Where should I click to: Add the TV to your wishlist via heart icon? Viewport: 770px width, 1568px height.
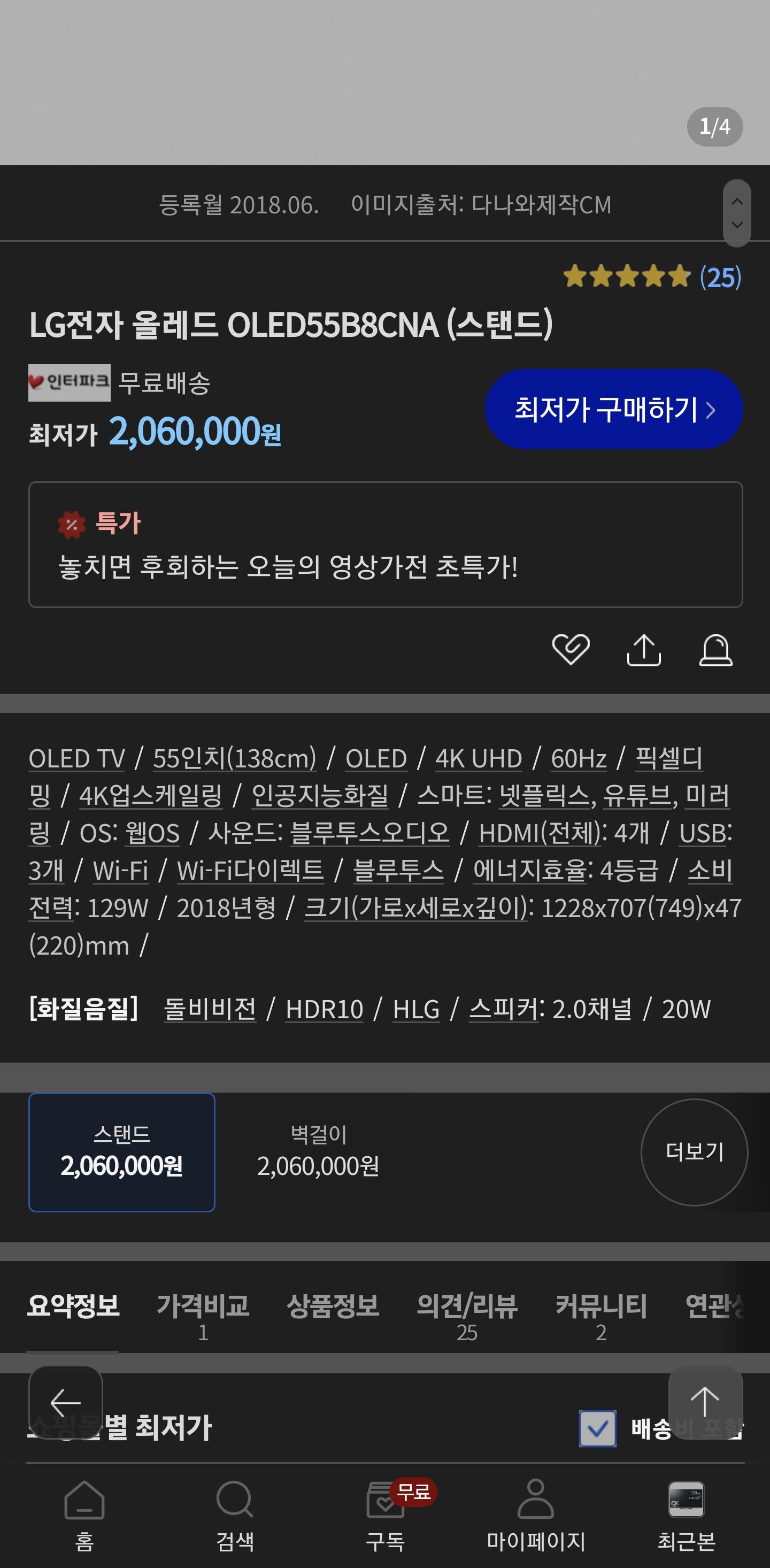[x=571, y=650]
